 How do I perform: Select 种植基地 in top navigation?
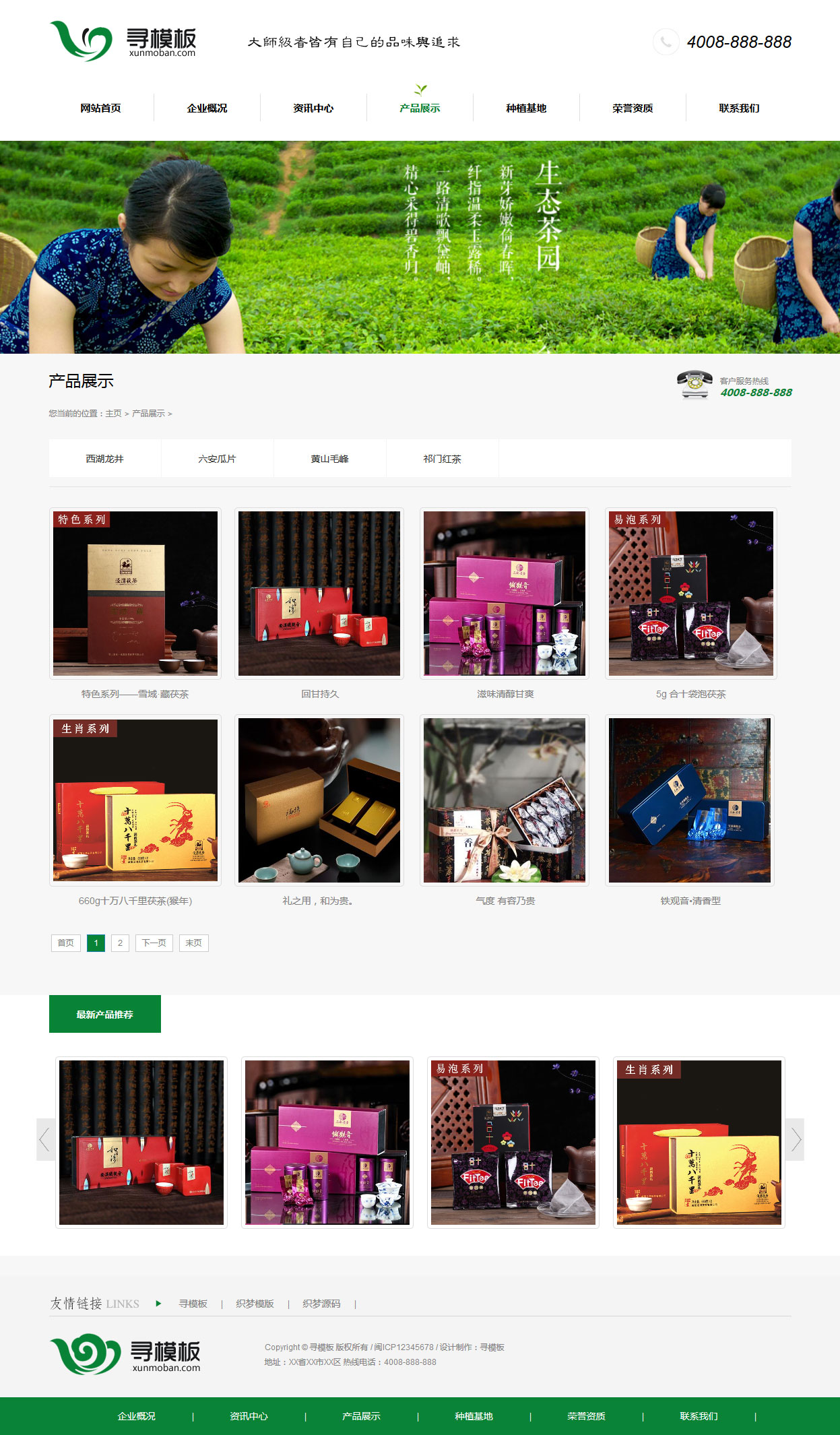point(526,108)
